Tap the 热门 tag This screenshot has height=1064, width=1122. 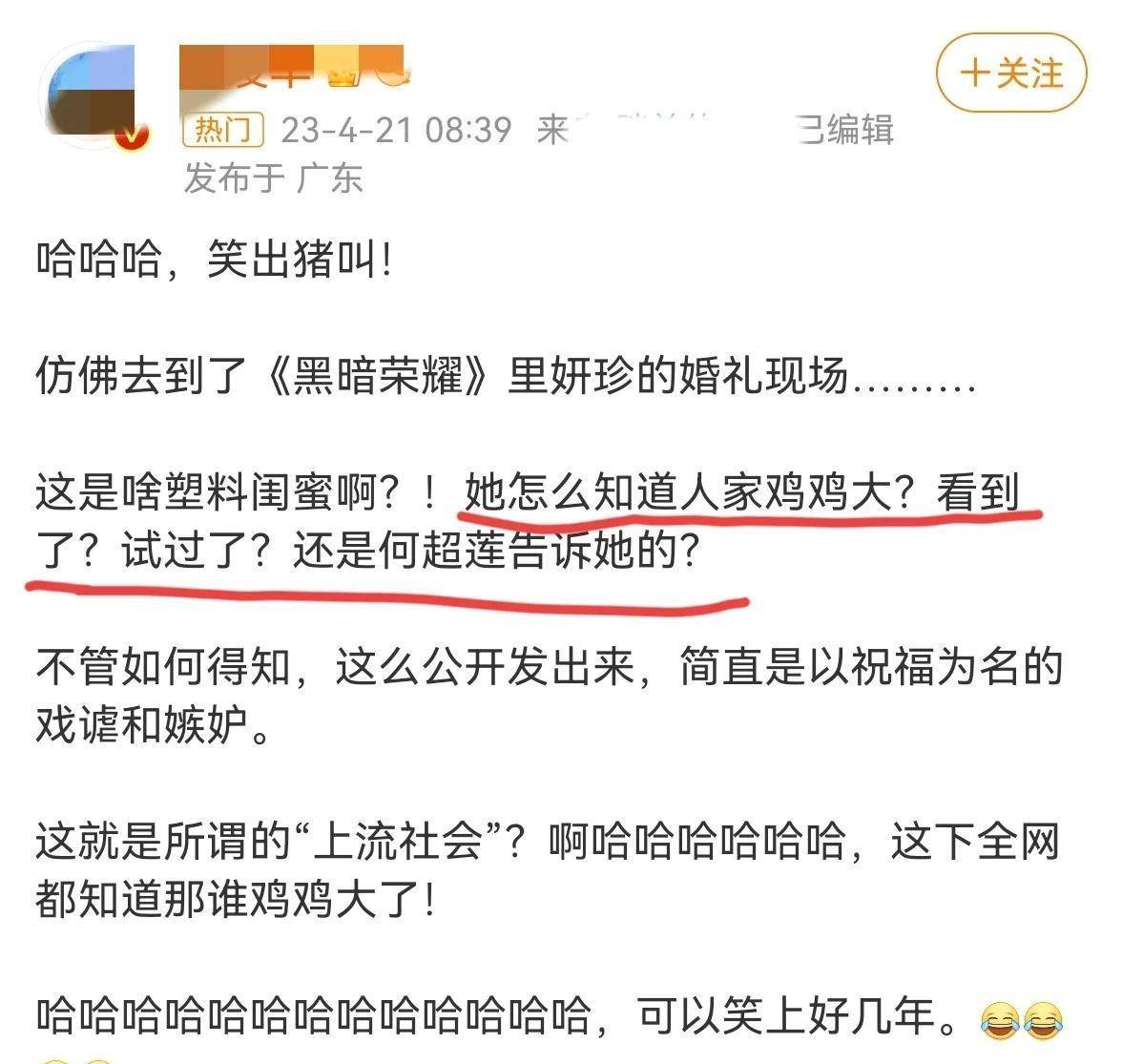click(x=222, y=129)
